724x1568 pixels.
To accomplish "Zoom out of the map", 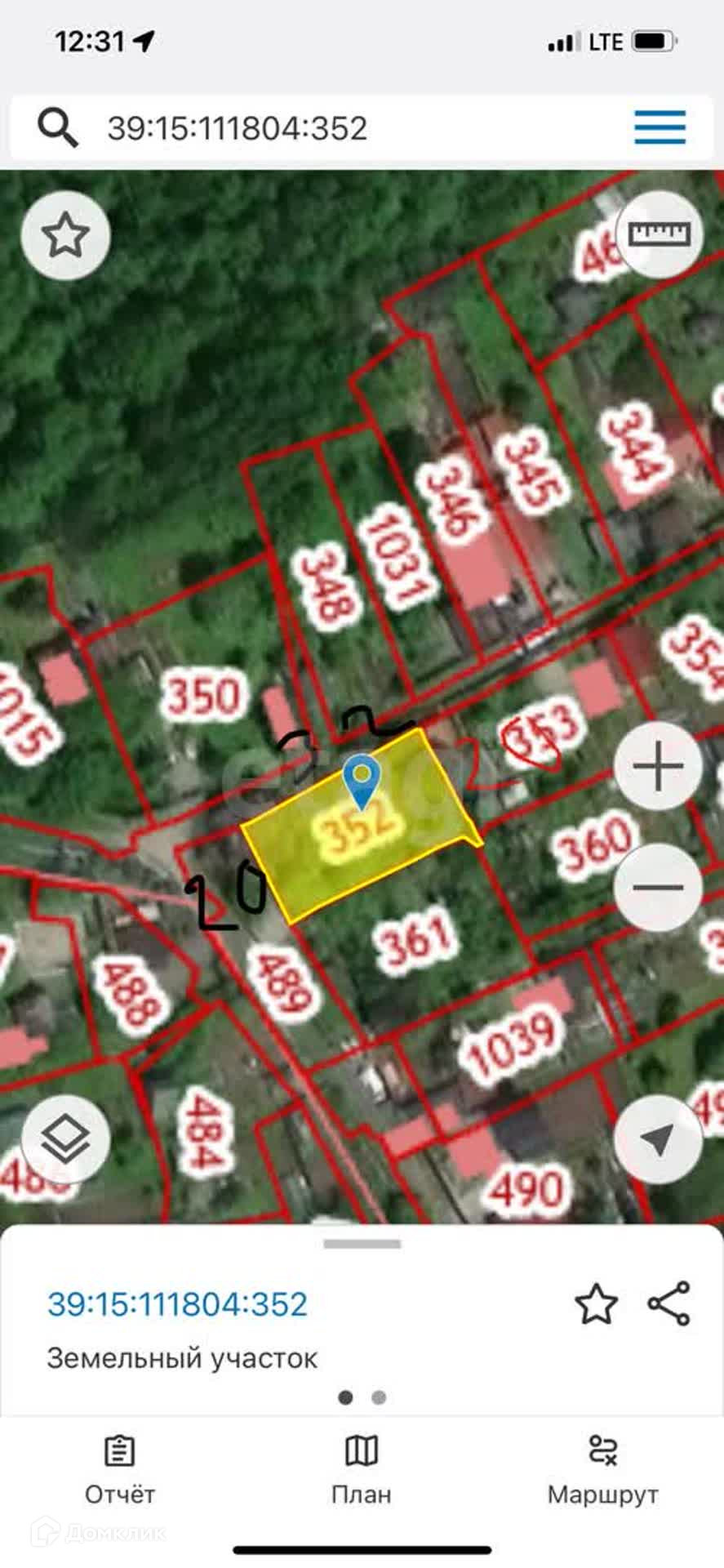I will click(x=658, y=887).
